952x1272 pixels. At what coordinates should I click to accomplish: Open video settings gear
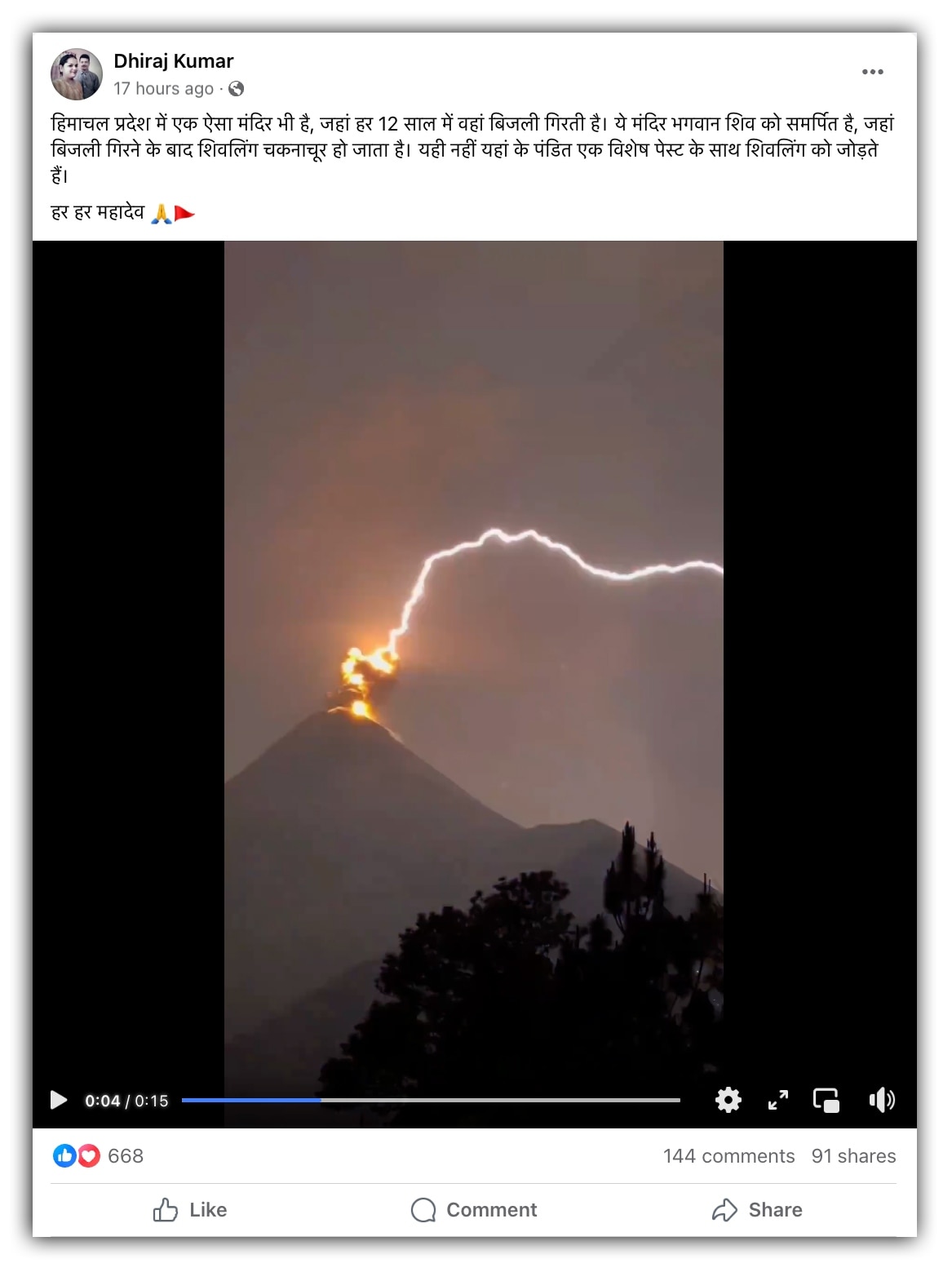(x=728, y=1100)
